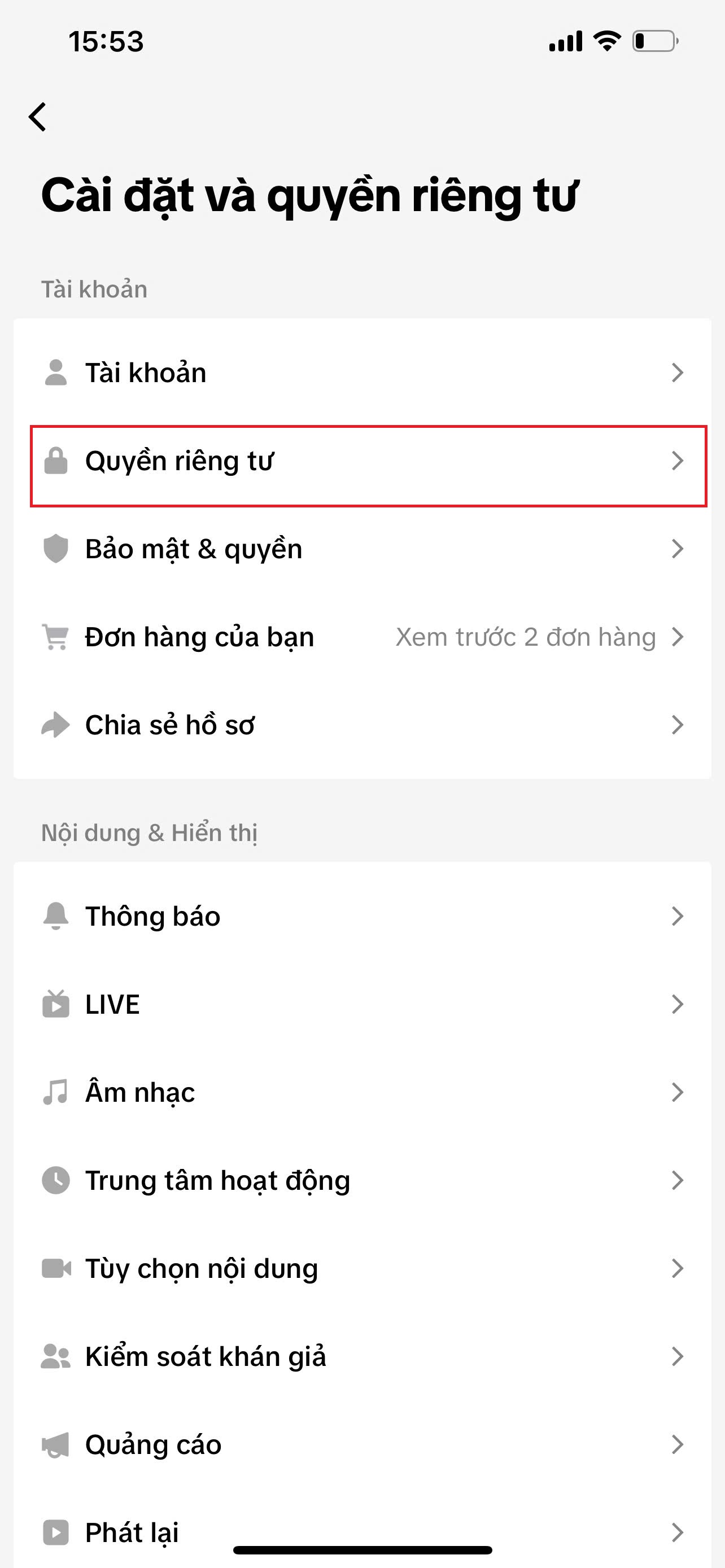The image size is (725, 1568).
Task: Open Thông báo settings
Action: pyautogui.click(x=362, y=916)
